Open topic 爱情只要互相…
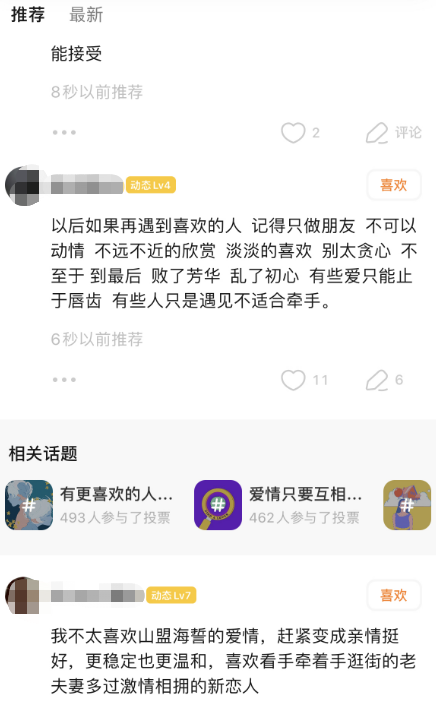This screenshot has height=705, width=436. tap(278, 505)
